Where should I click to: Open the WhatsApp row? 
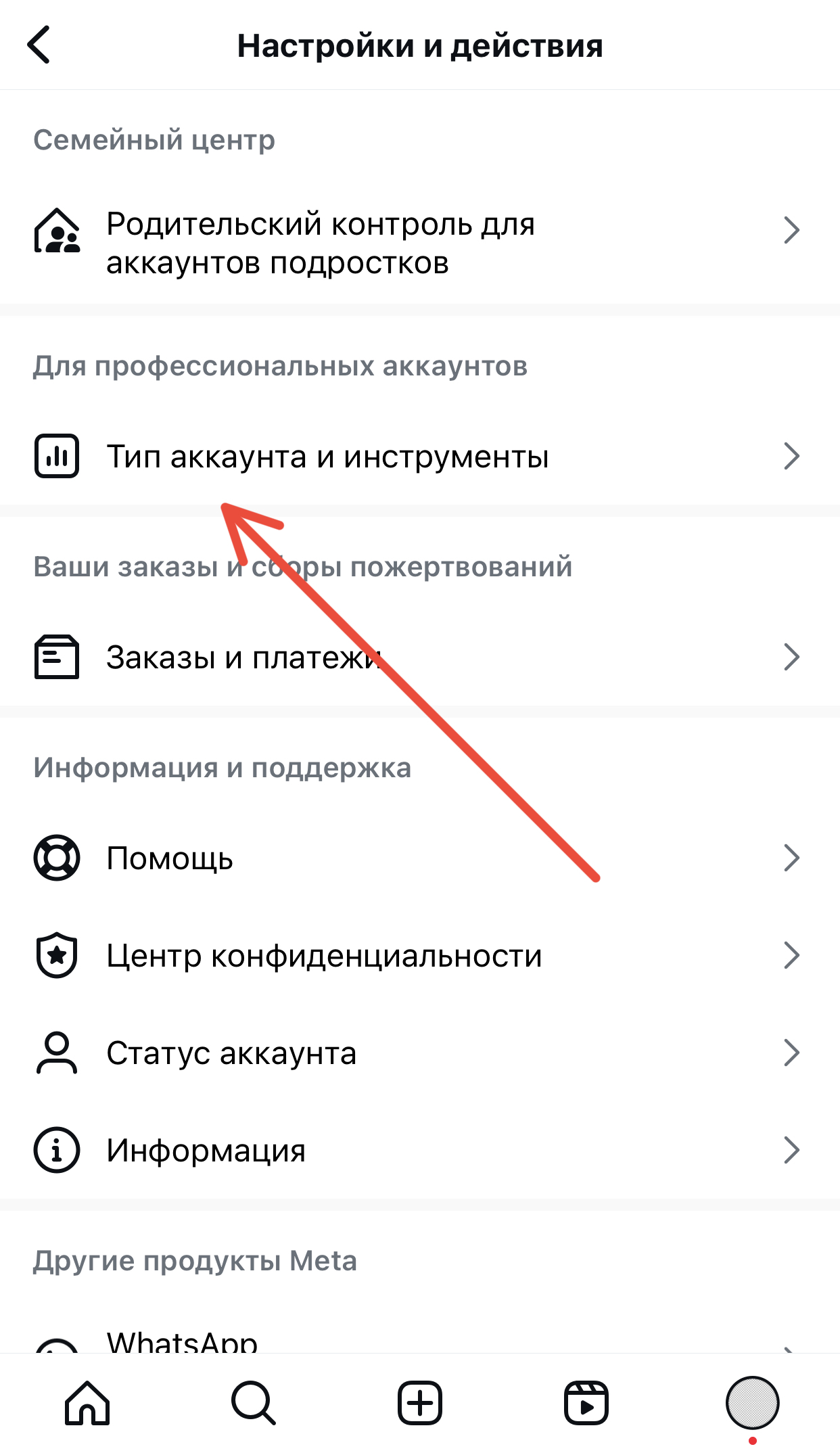(x=419, y=1343)
